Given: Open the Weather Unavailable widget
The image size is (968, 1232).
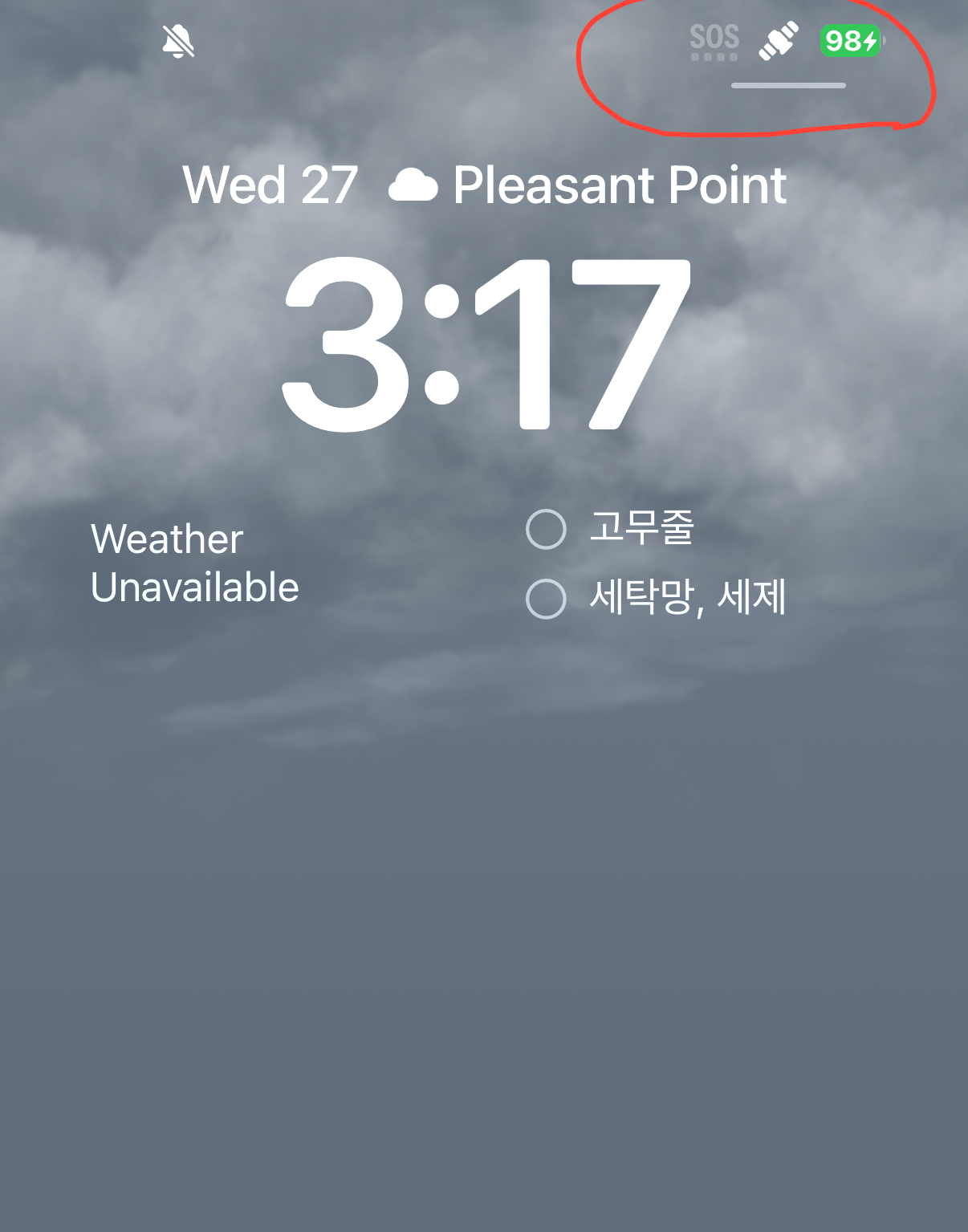Looking at the screenshot, I should click(194, 563).
